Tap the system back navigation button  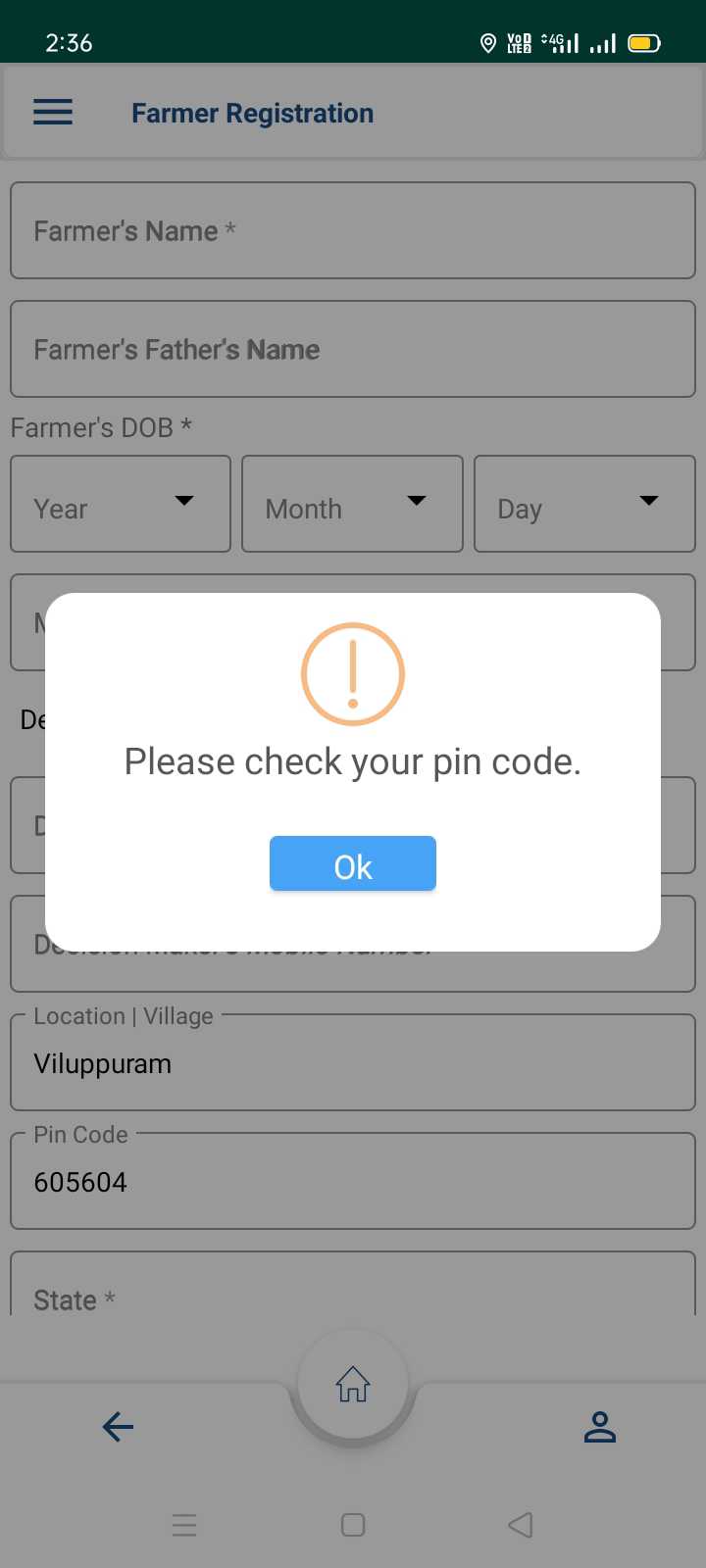coord(521,1525)
